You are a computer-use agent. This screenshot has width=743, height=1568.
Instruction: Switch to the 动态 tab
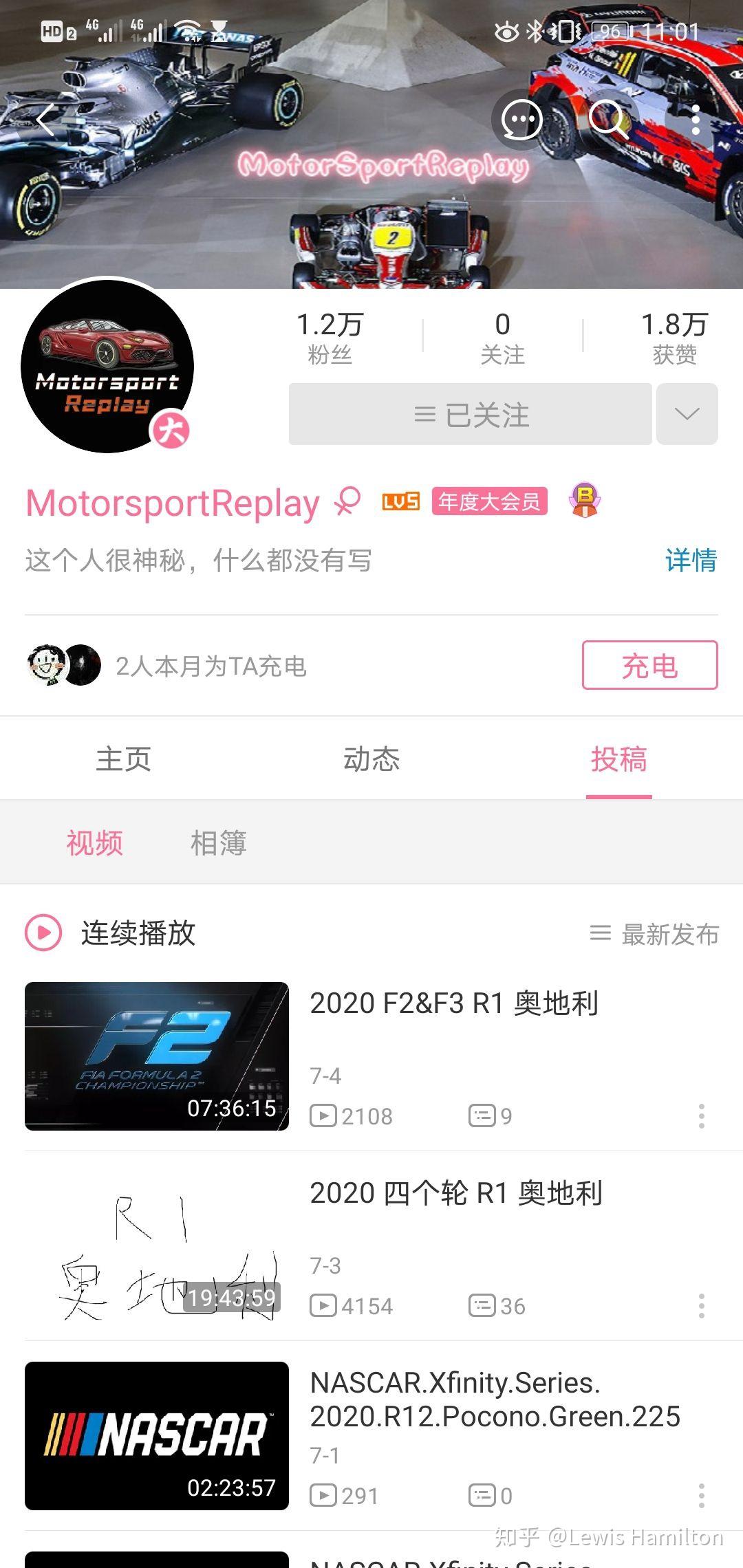pos(371,759)
